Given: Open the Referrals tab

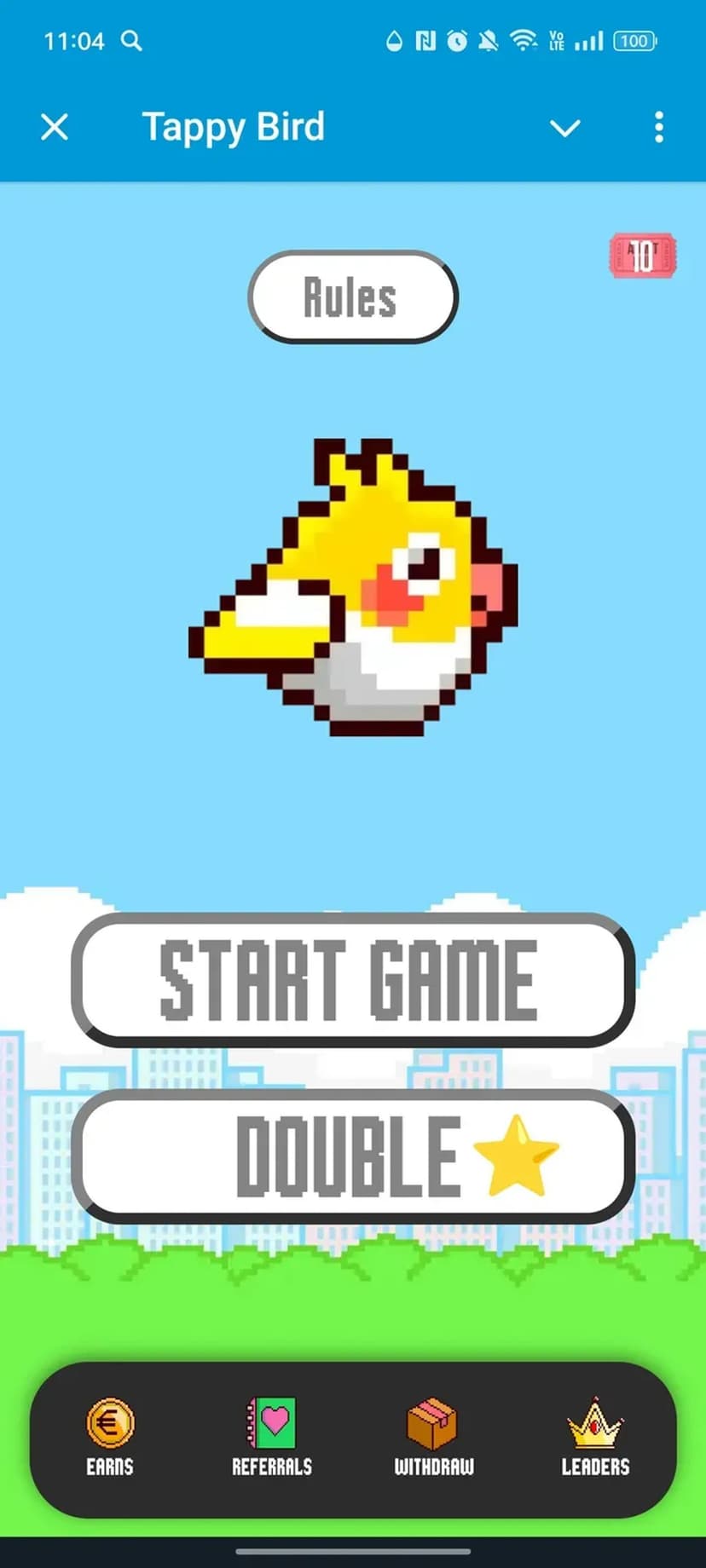Looking at the screenshot, I should (272, 1437).
